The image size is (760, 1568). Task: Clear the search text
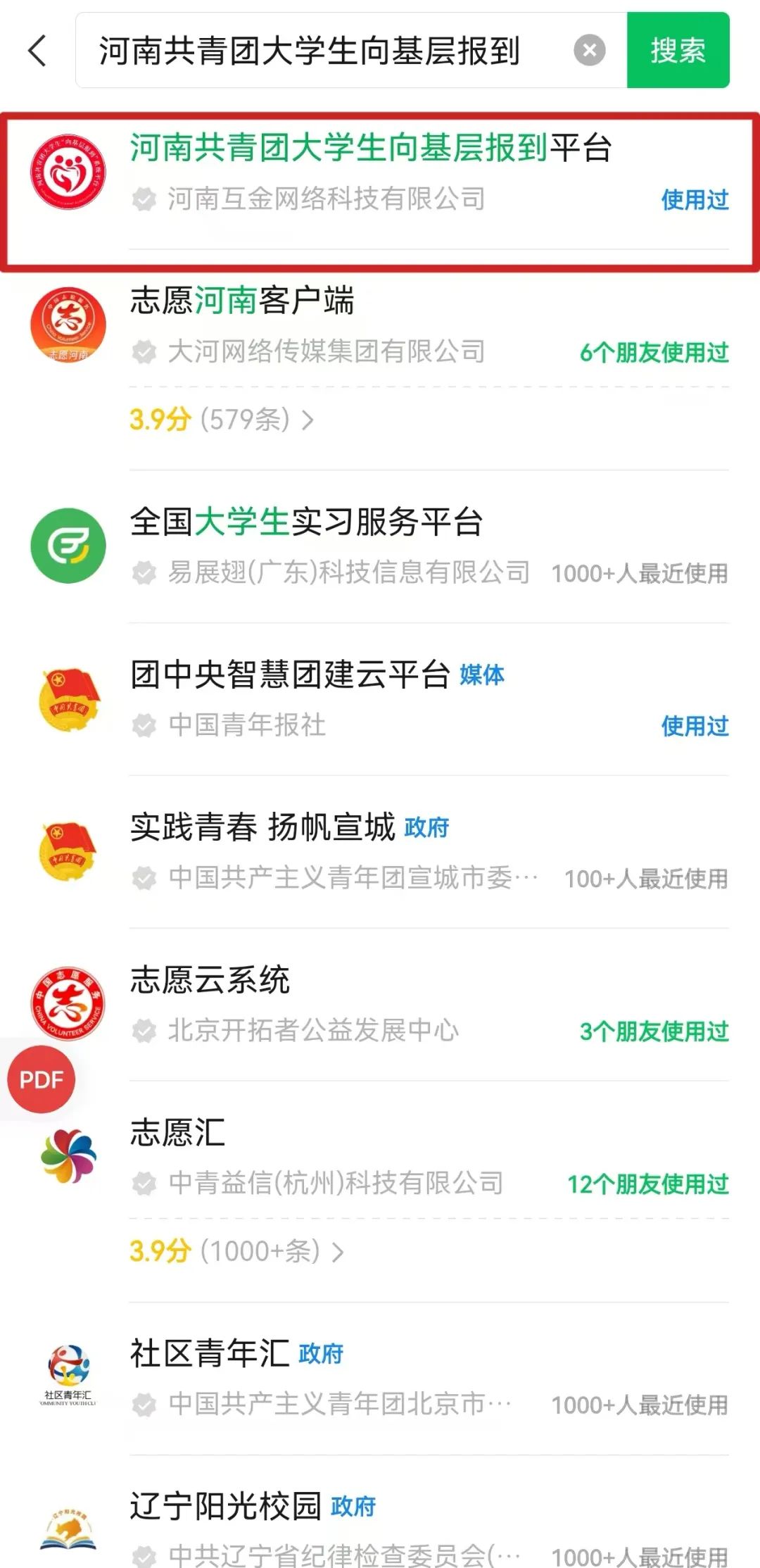click(589, 51)
